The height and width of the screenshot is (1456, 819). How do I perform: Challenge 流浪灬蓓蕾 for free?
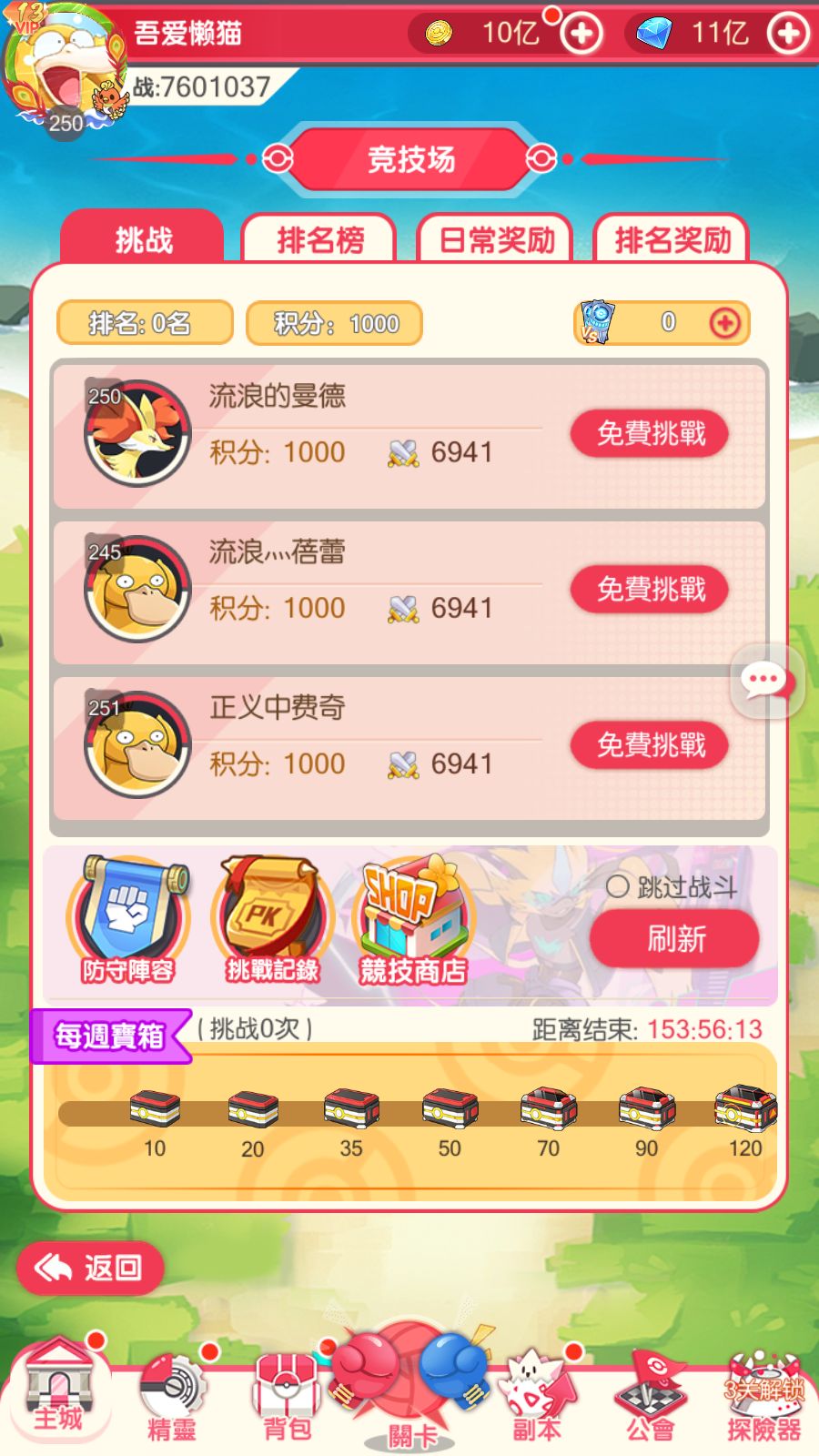pyautogui.click(x=651, y=589)
